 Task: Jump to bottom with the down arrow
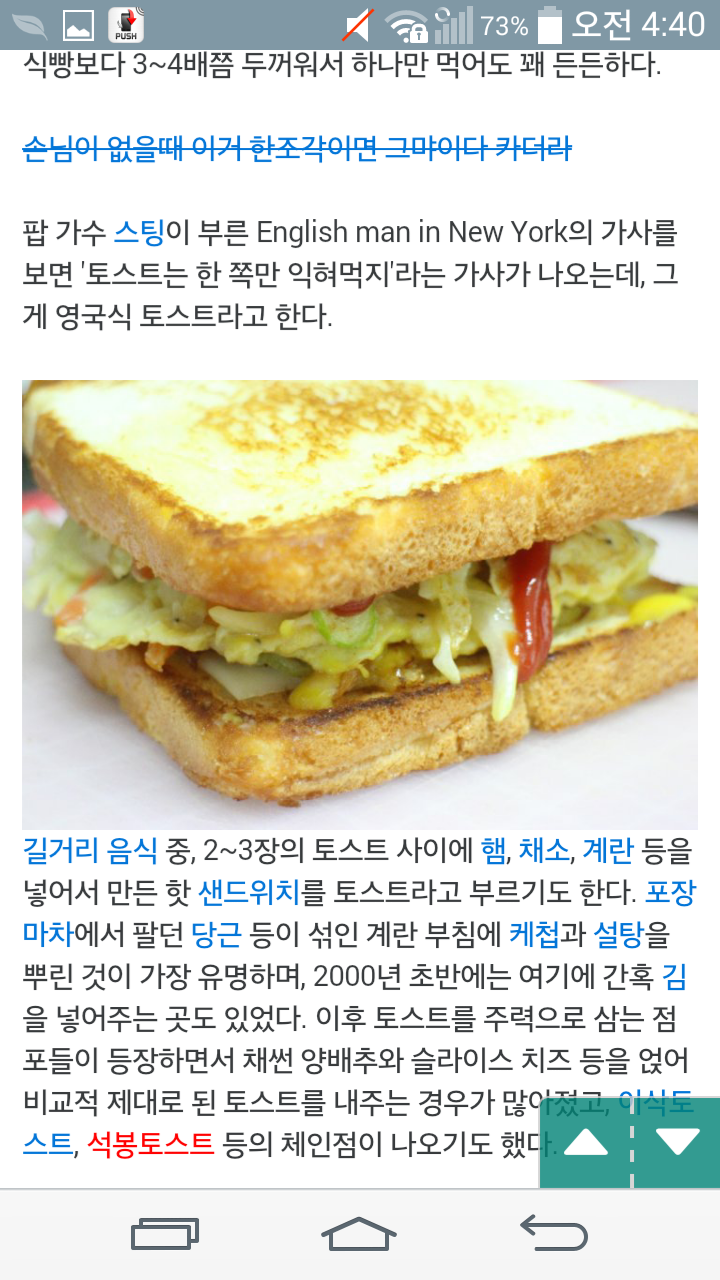click(677, 1142)
